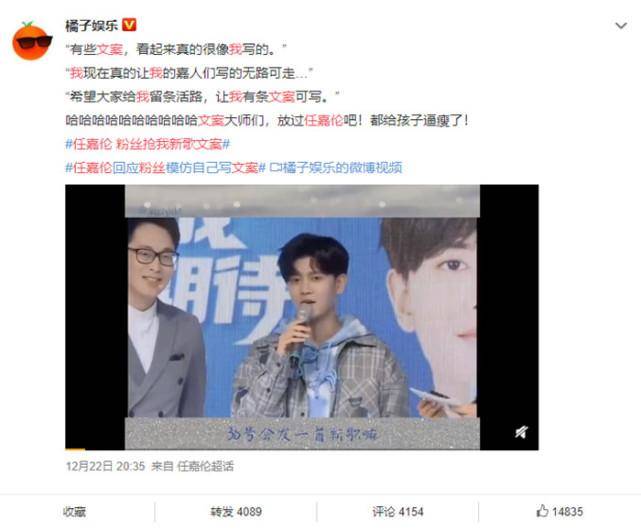Play the embedded video
Viewport: 641px width, 530px height.
pyautogui.click(x=301, y=317)
